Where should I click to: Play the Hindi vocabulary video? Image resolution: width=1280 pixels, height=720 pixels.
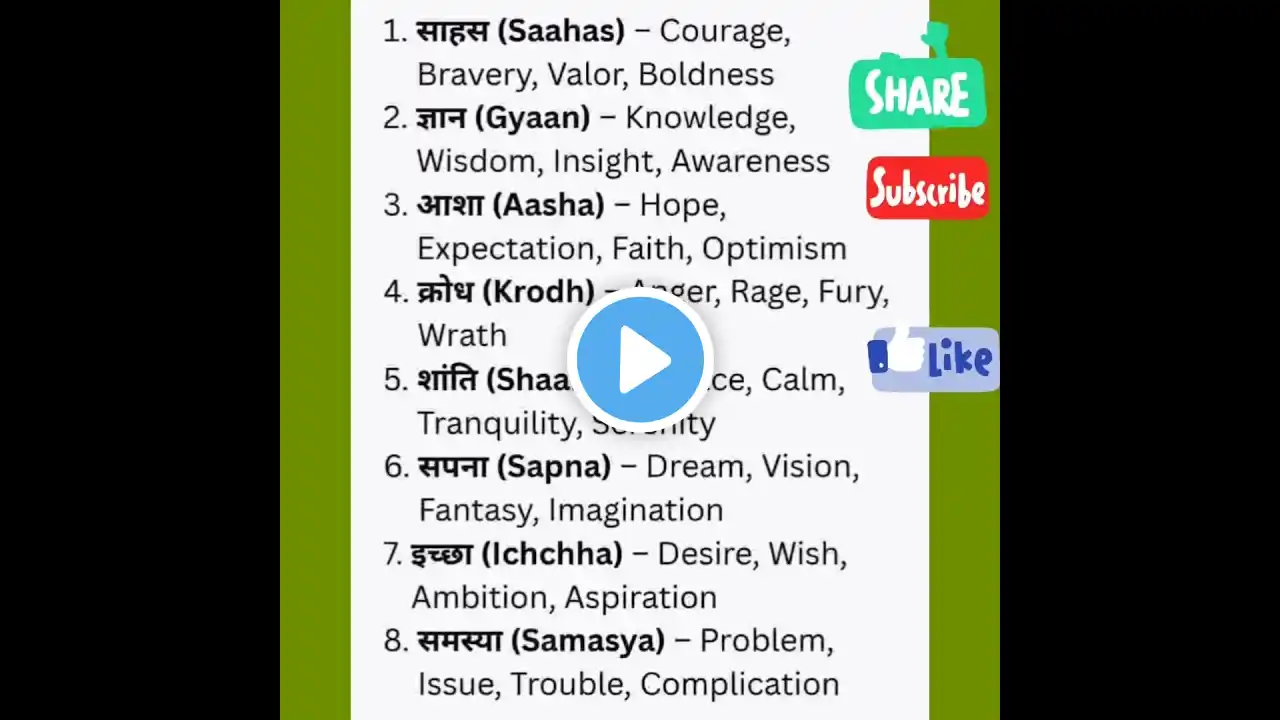(639, 359)
